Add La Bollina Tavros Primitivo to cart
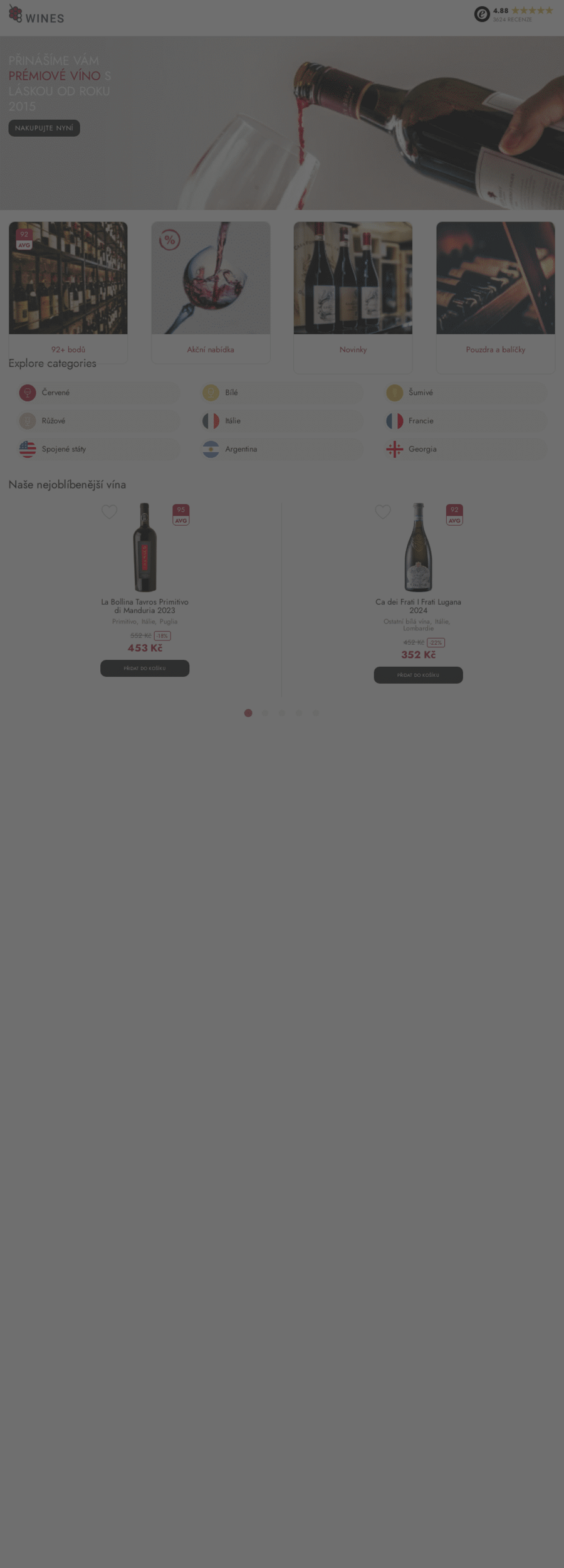564x1568 pixels. point(145,669)
